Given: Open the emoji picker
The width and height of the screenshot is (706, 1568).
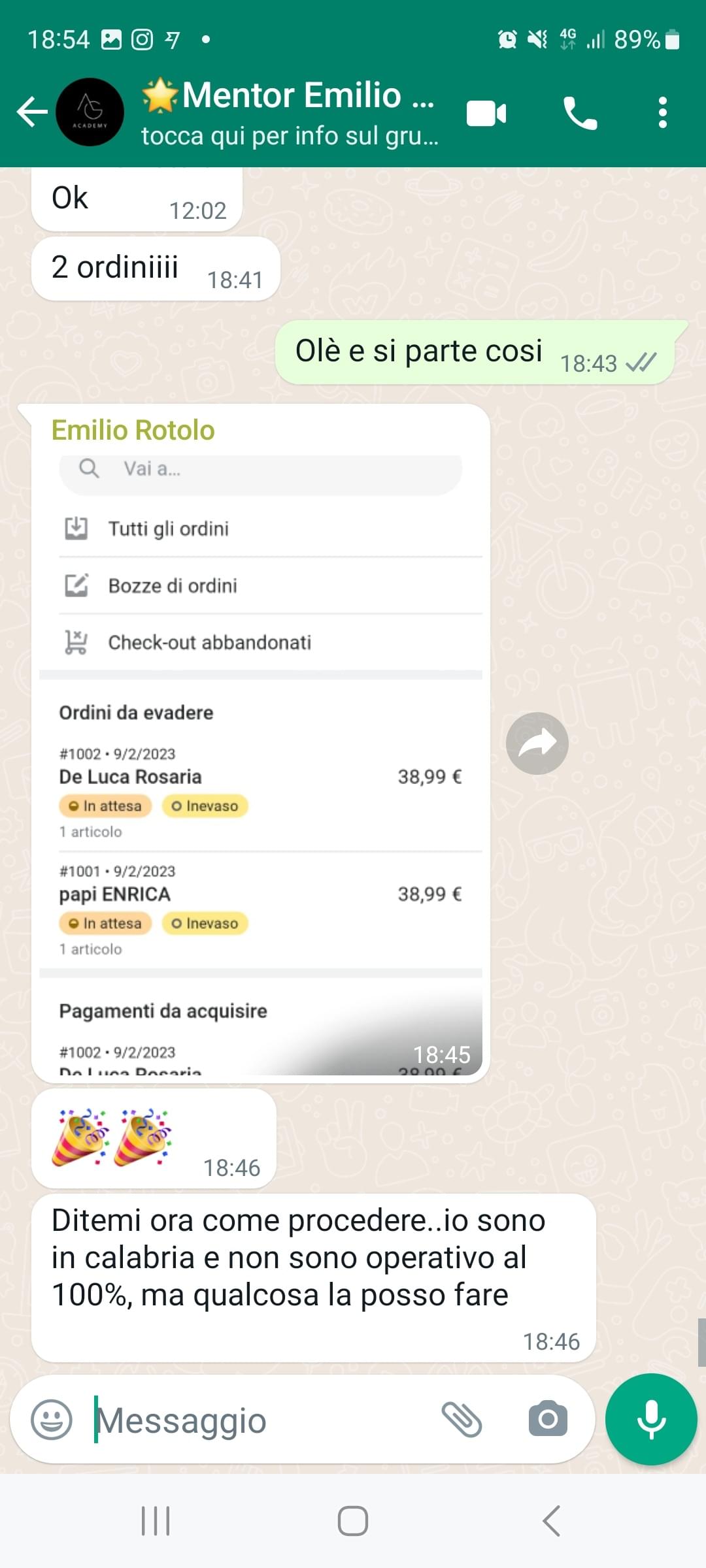Looking at the screenshot, I should tap(52, 1419).
